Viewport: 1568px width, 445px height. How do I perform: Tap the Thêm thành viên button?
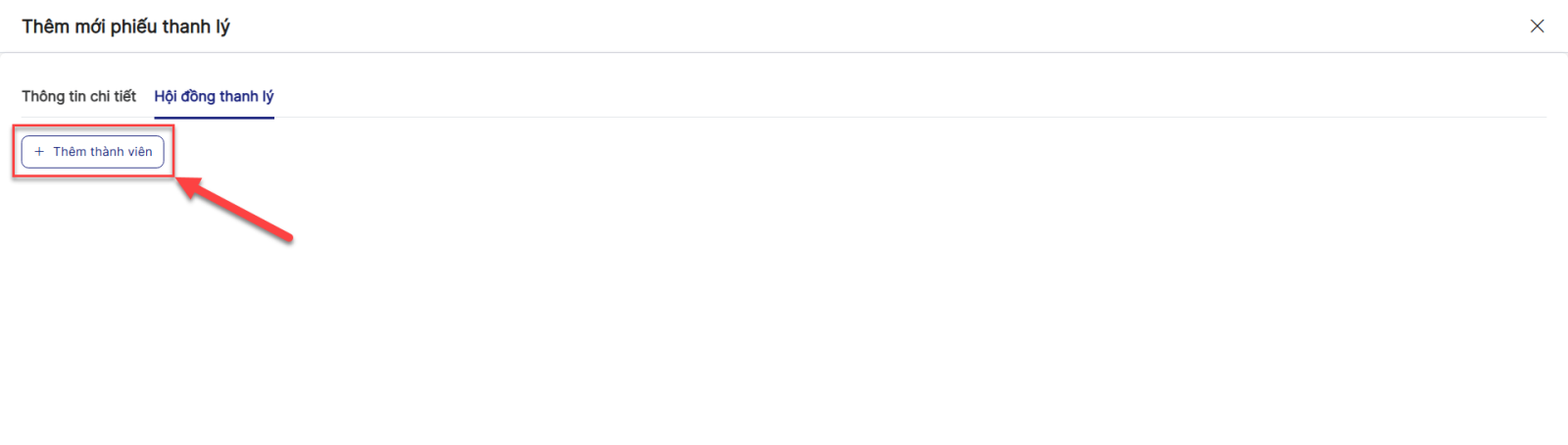coord(93,152)
